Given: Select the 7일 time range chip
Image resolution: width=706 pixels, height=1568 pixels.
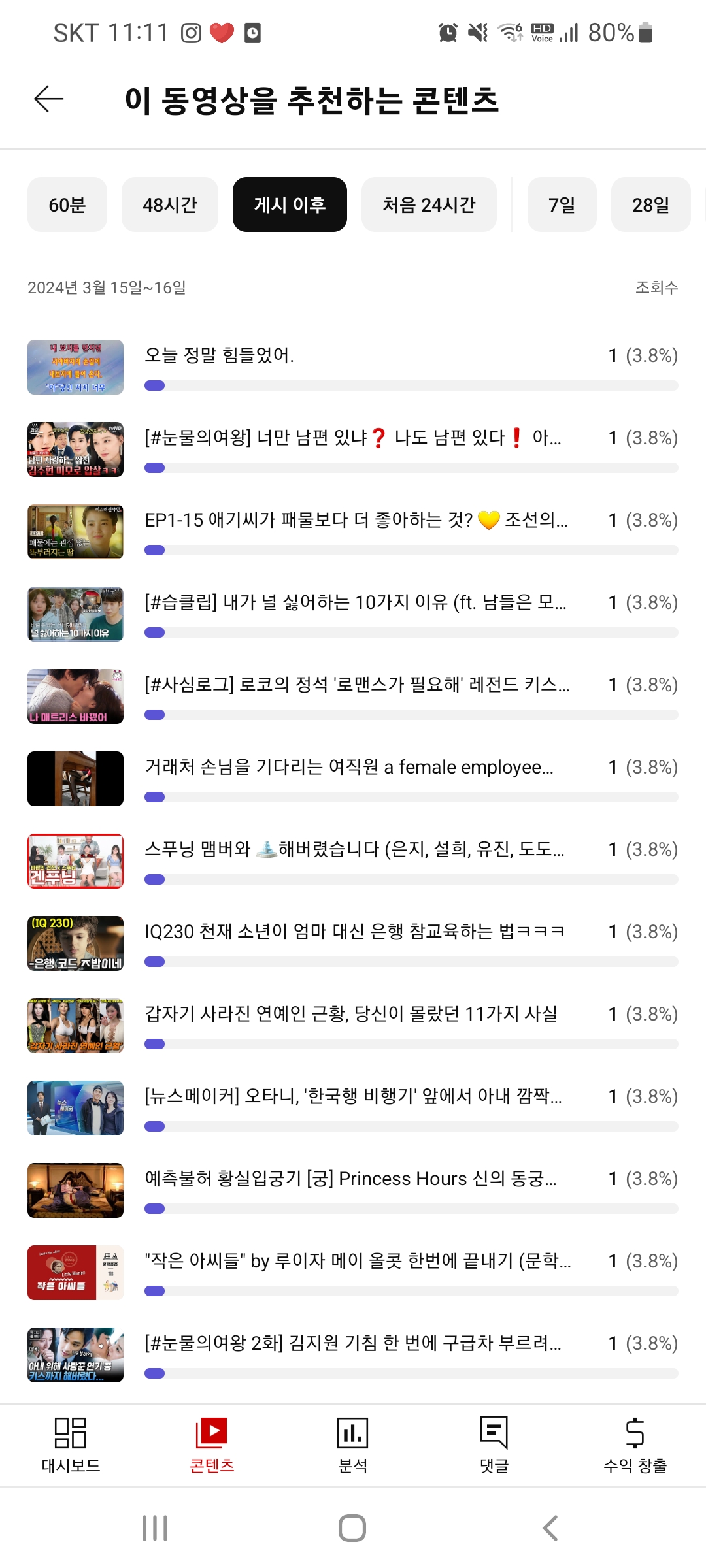Looking at the screenshot, I should [562, 204].
